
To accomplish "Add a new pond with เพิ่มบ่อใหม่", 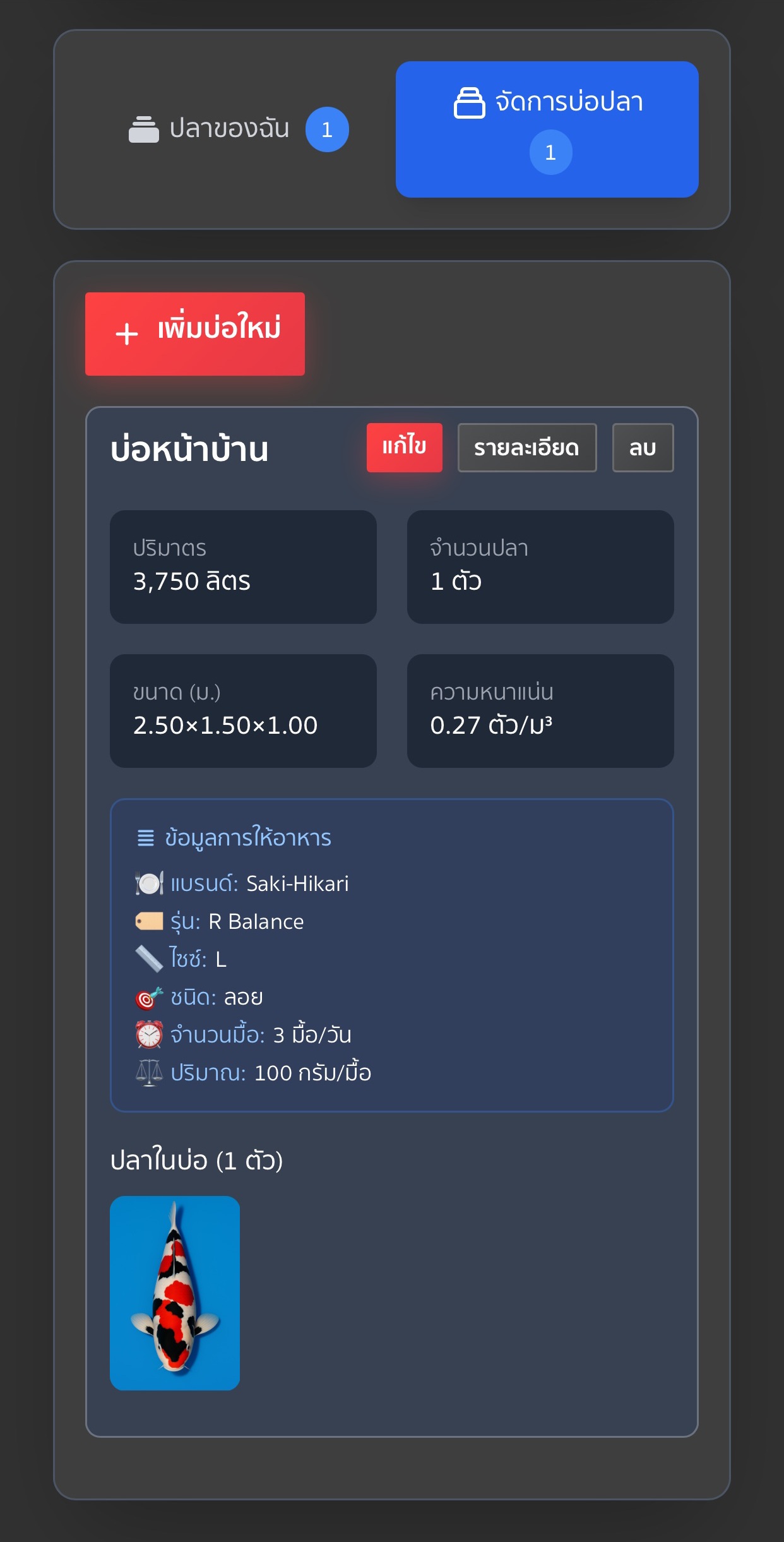I will (x=195, y=333).
